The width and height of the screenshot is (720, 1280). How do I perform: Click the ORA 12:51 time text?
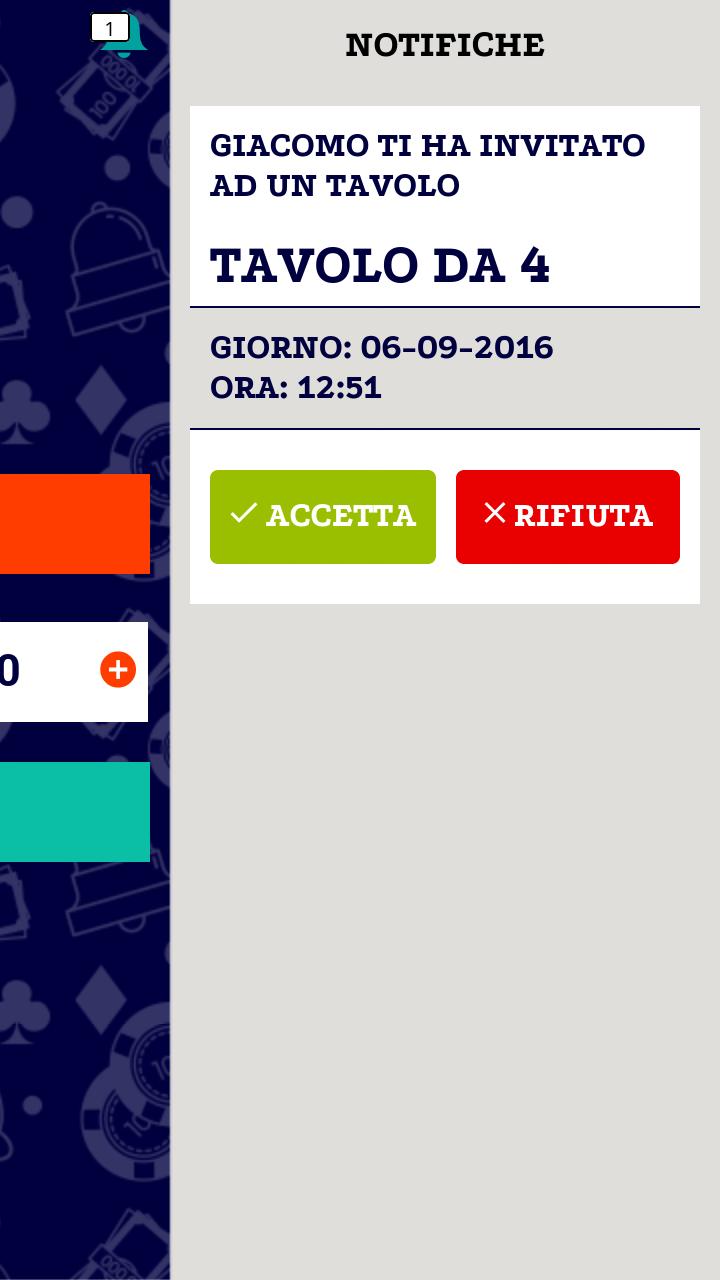tap(296, 388)
